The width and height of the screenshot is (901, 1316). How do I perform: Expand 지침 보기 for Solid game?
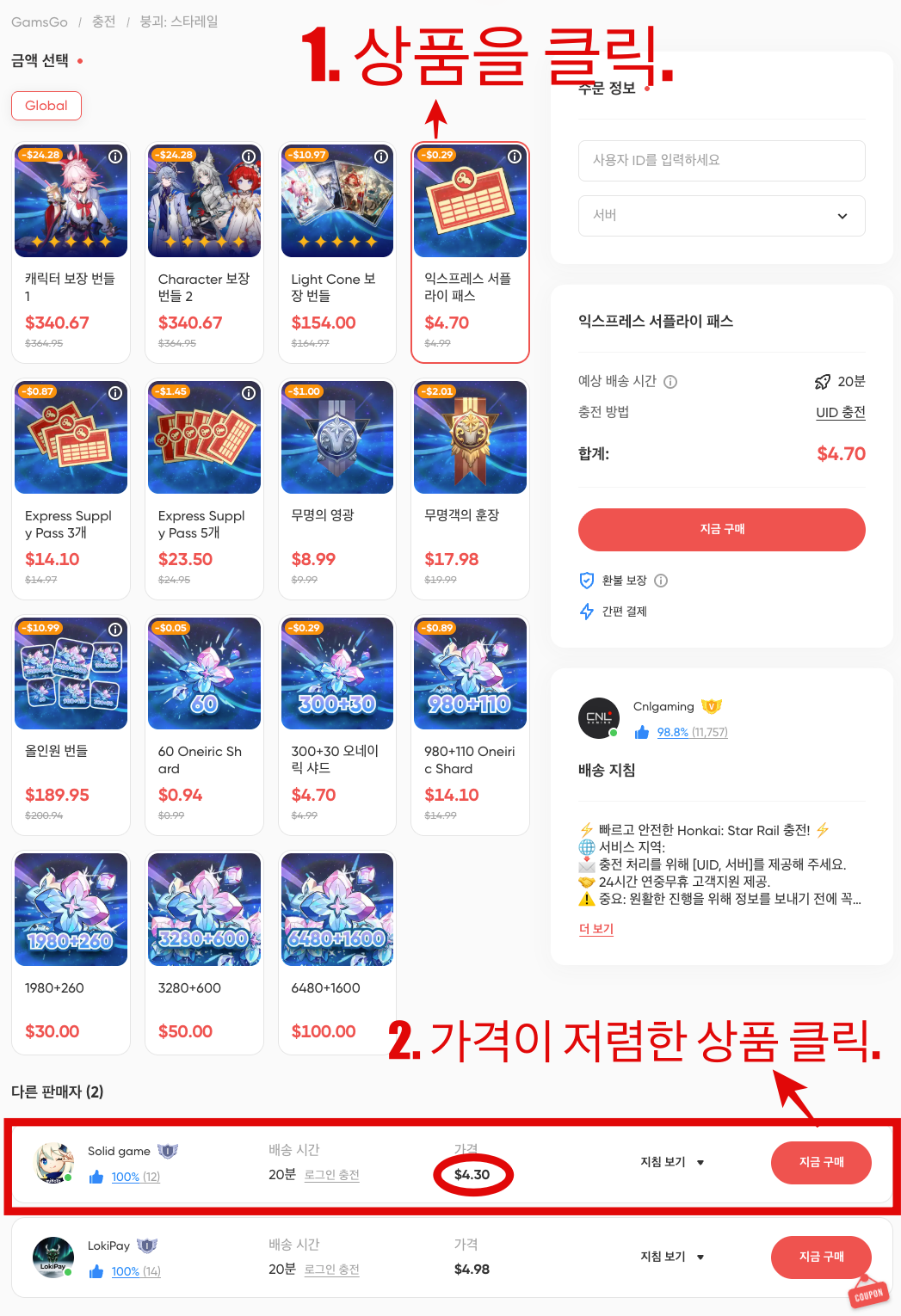click(672, 1162)
